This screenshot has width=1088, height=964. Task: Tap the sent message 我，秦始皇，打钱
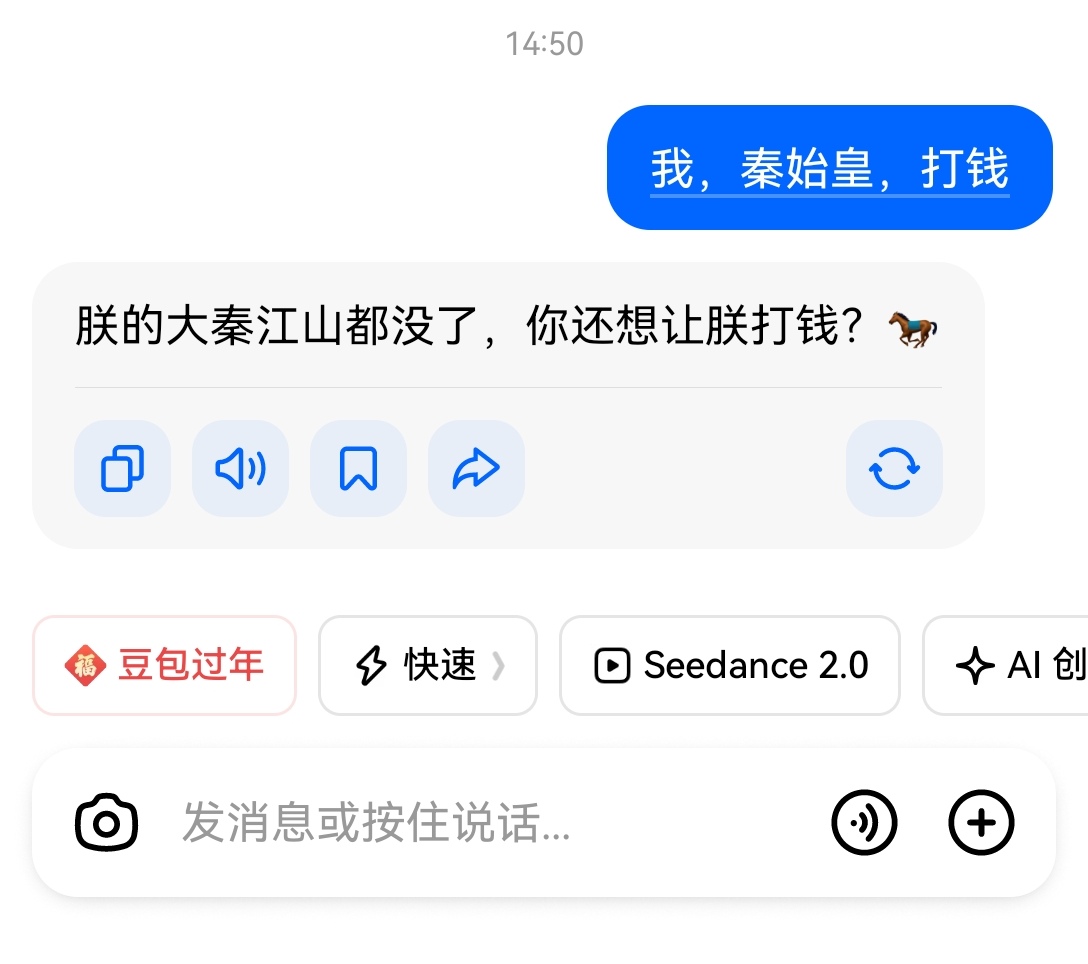[829, 167]
